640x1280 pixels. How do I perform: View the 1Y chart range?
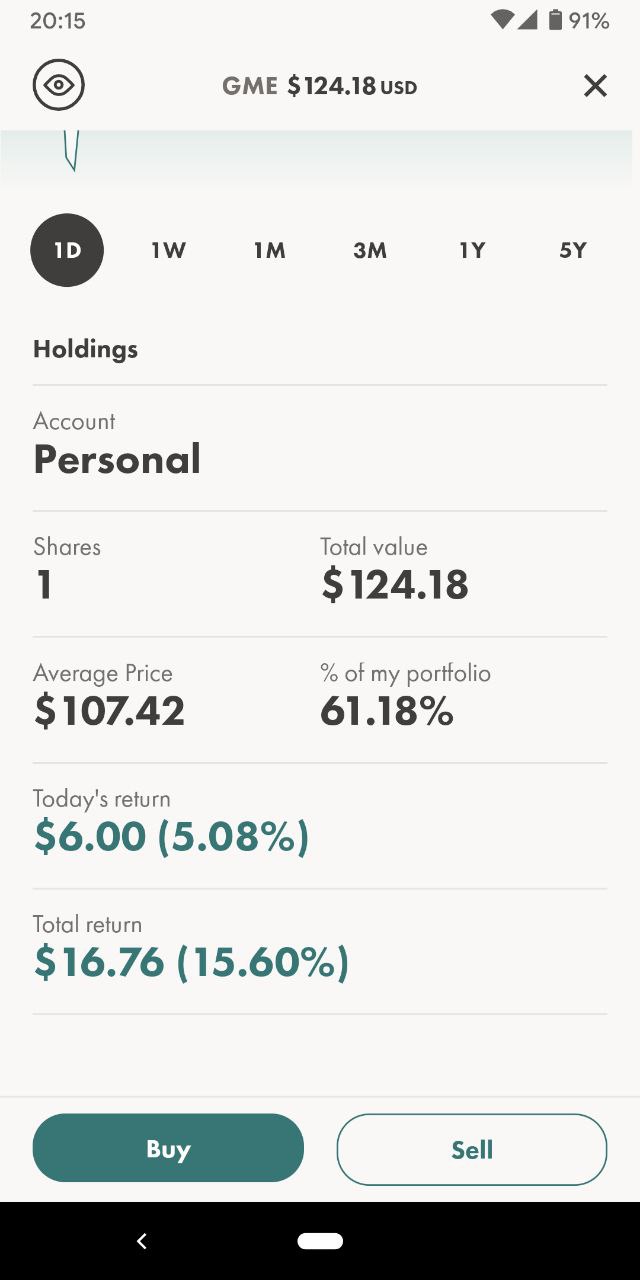(x=472, y=250)
